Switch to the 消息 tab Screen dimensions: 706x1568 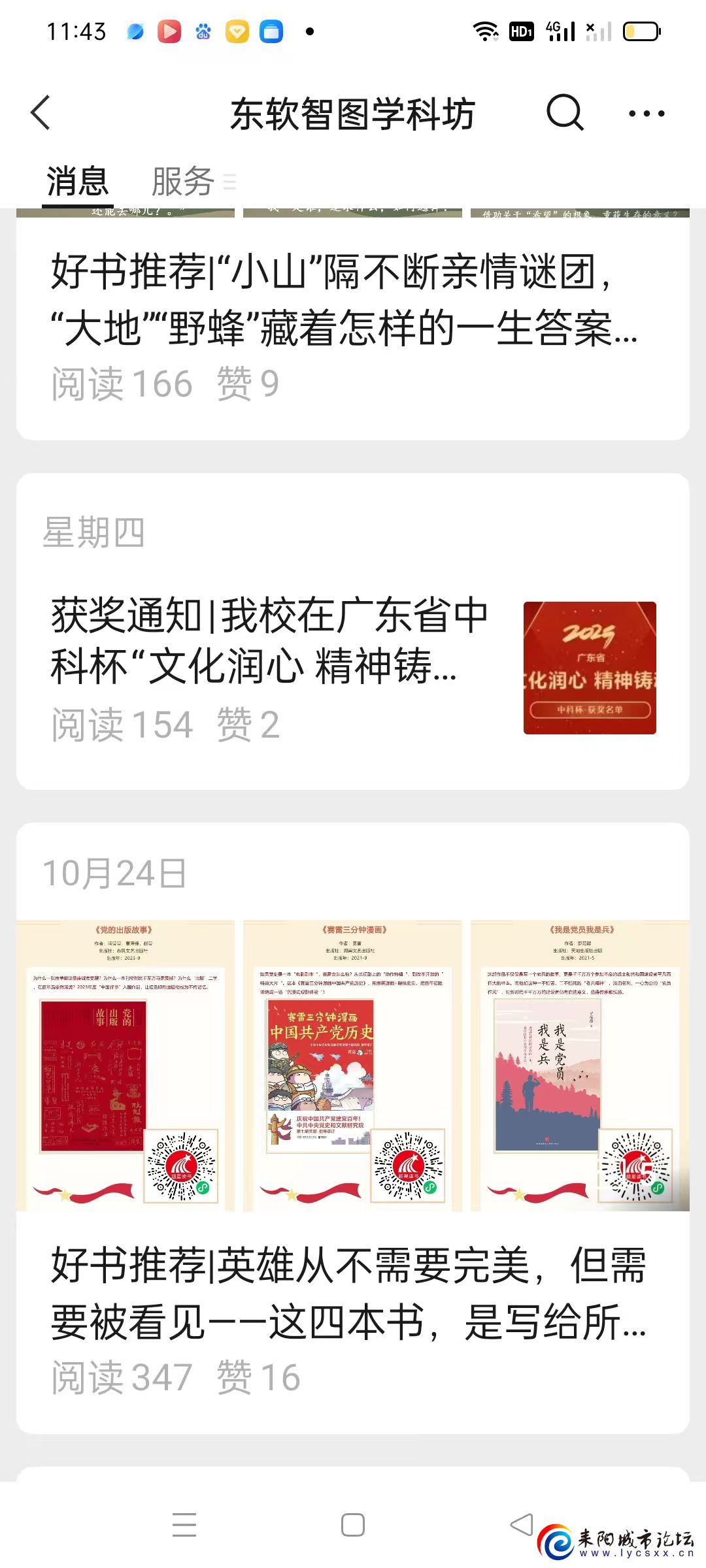pos(77,181)
